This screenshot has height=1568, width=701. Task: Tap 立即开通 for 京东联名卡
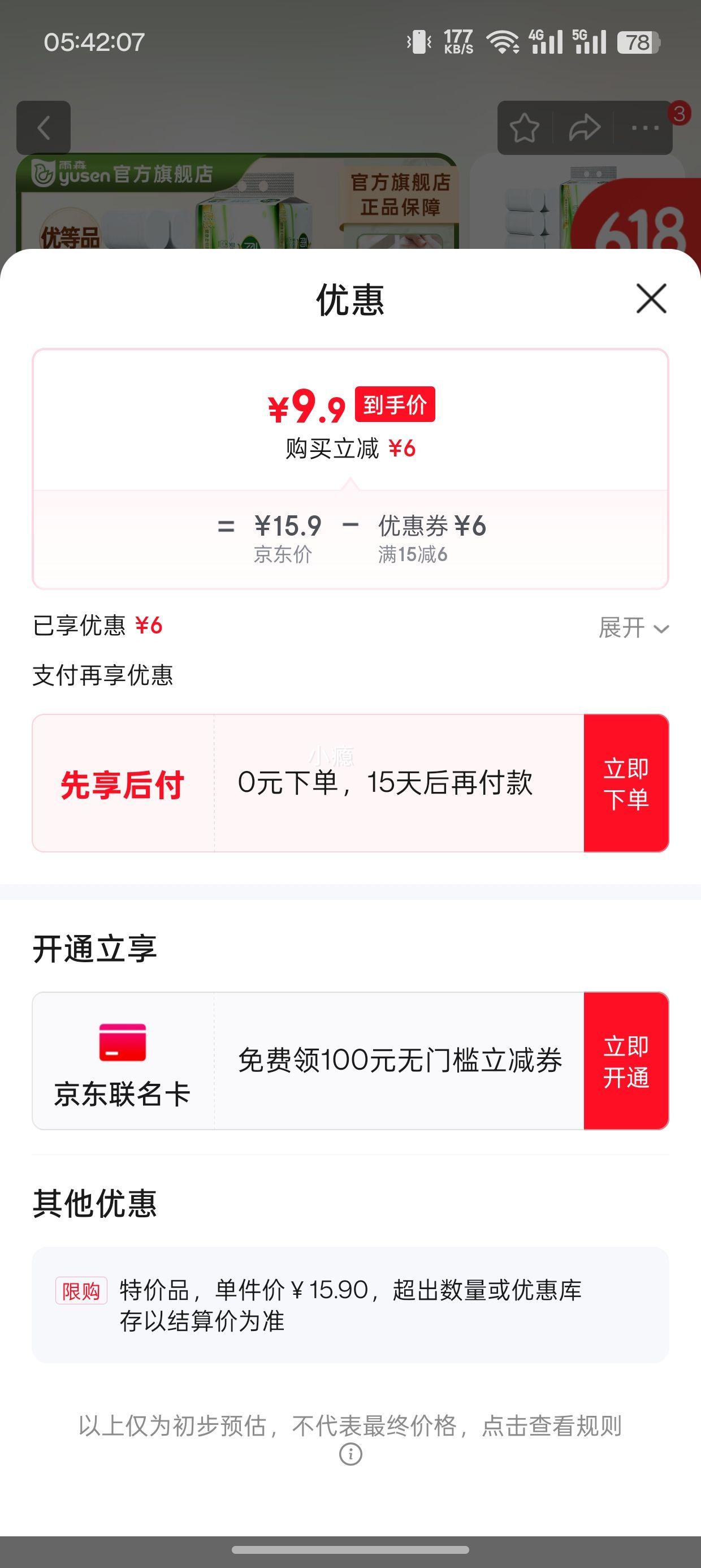[x=626, y=1061]
